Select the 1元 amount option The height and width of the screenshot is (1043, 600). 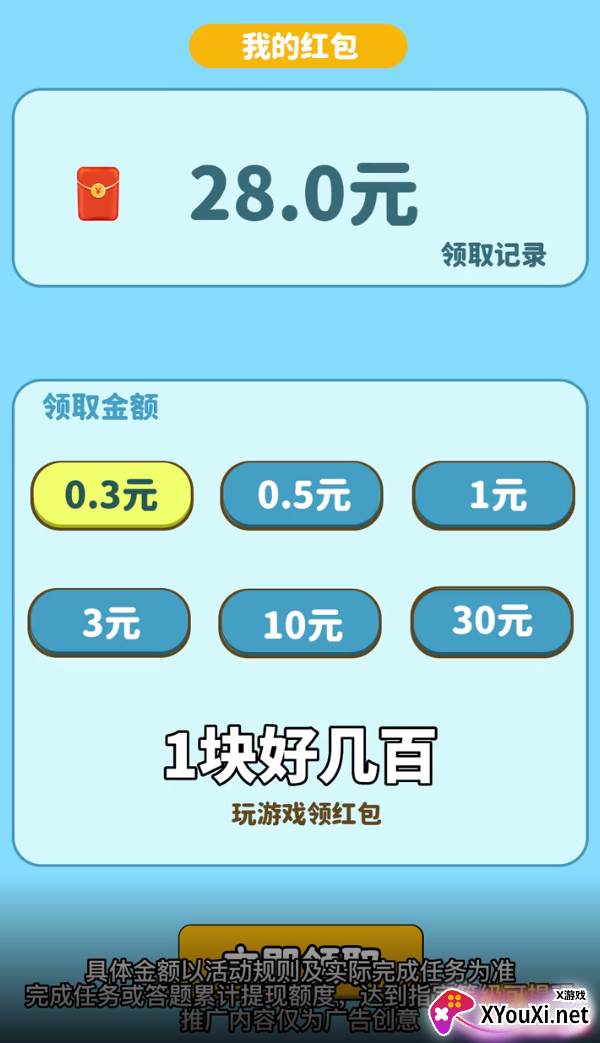[494, 496]
